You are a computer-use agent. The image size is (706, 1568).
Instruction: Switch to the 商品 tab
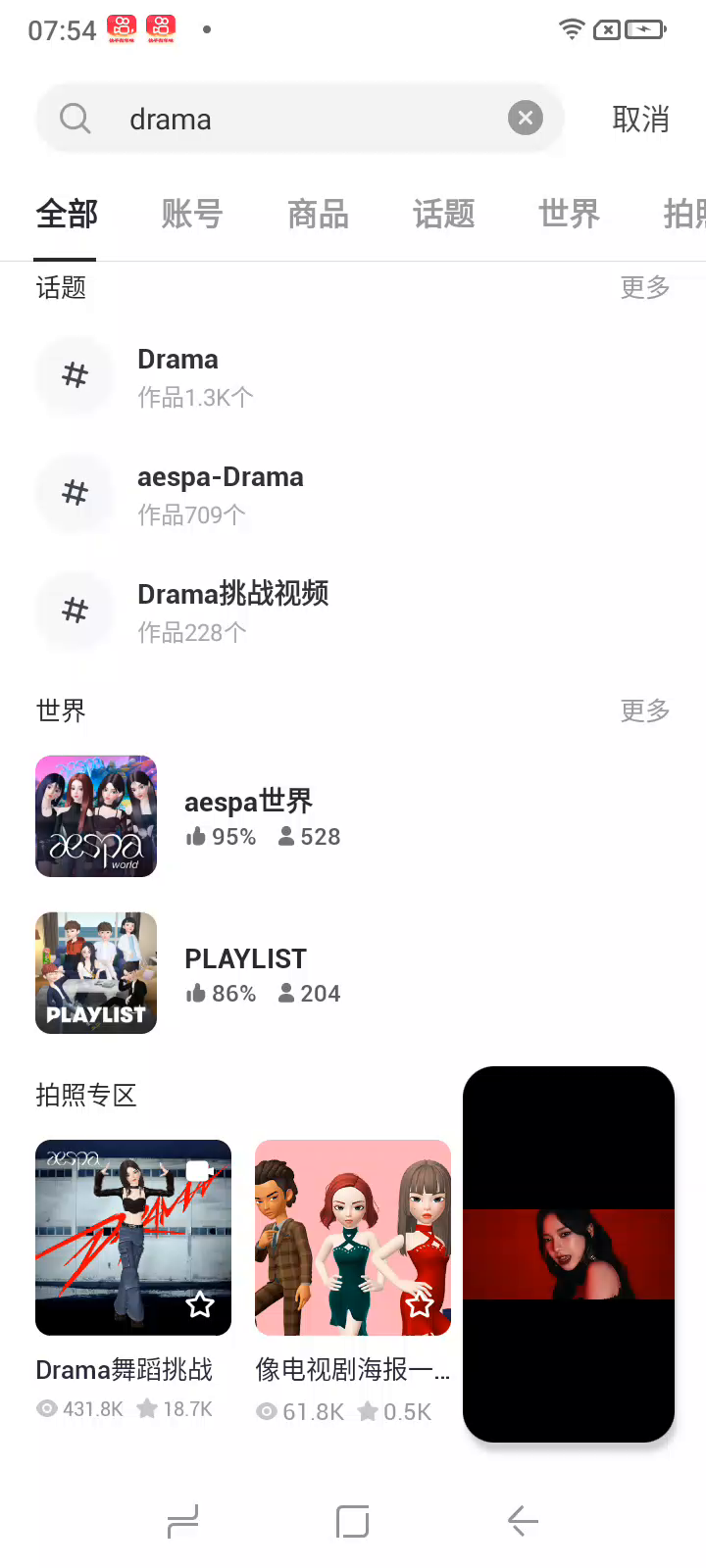pyautogui.click(x=318, y=214)
